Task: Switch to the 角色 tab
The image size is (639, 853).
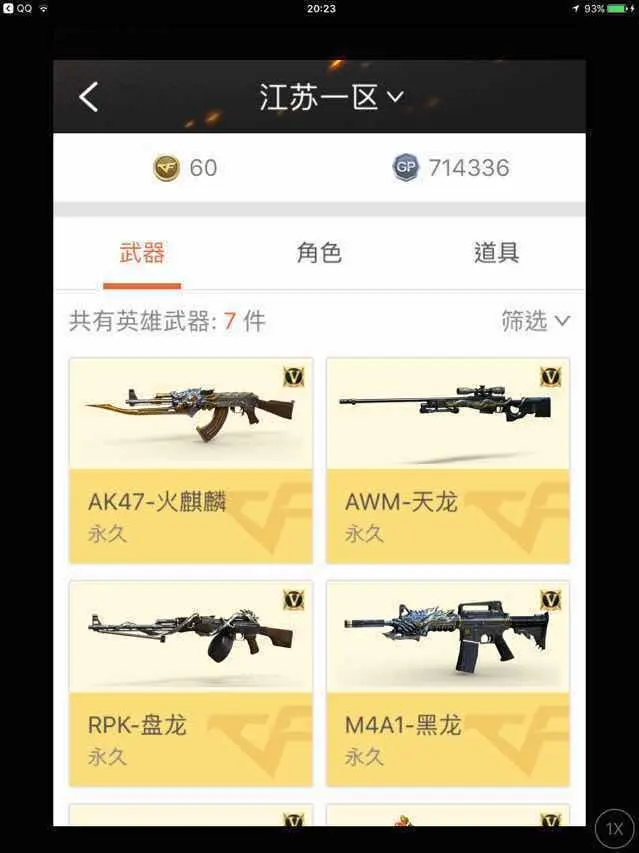Action: click(319, 253)
